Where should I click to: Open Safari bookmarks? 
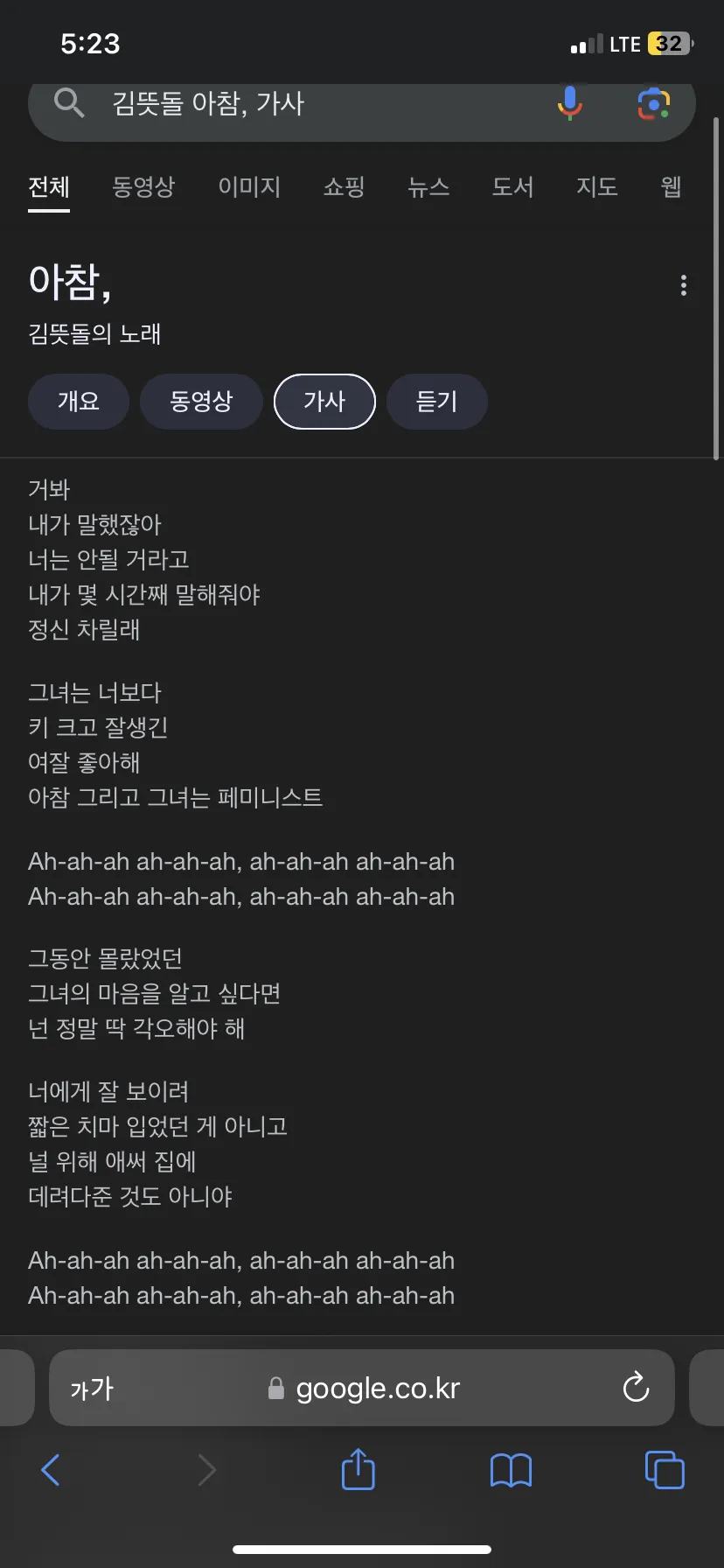(511, 1470)
